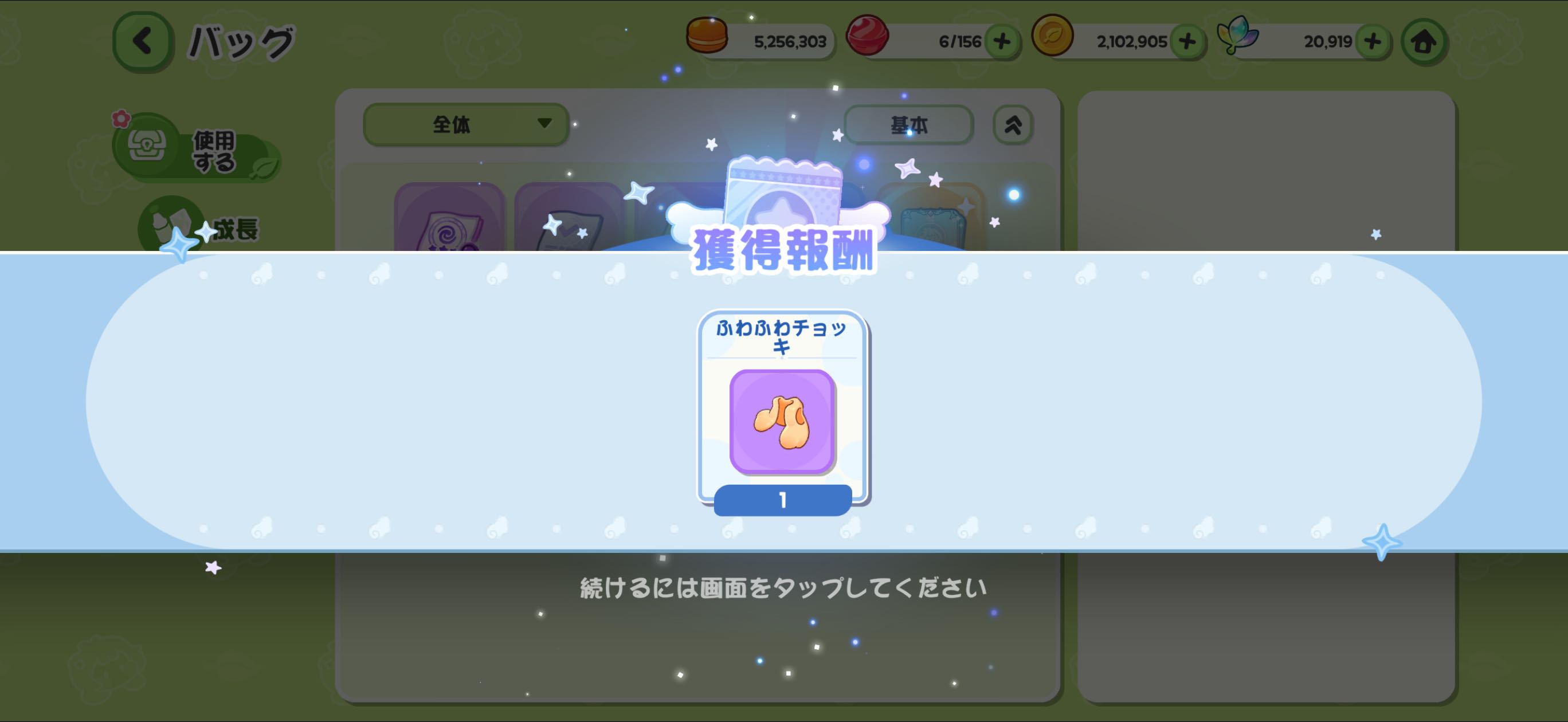
Task: Open the 全体 filter dropdown
Action: point(466,125)
